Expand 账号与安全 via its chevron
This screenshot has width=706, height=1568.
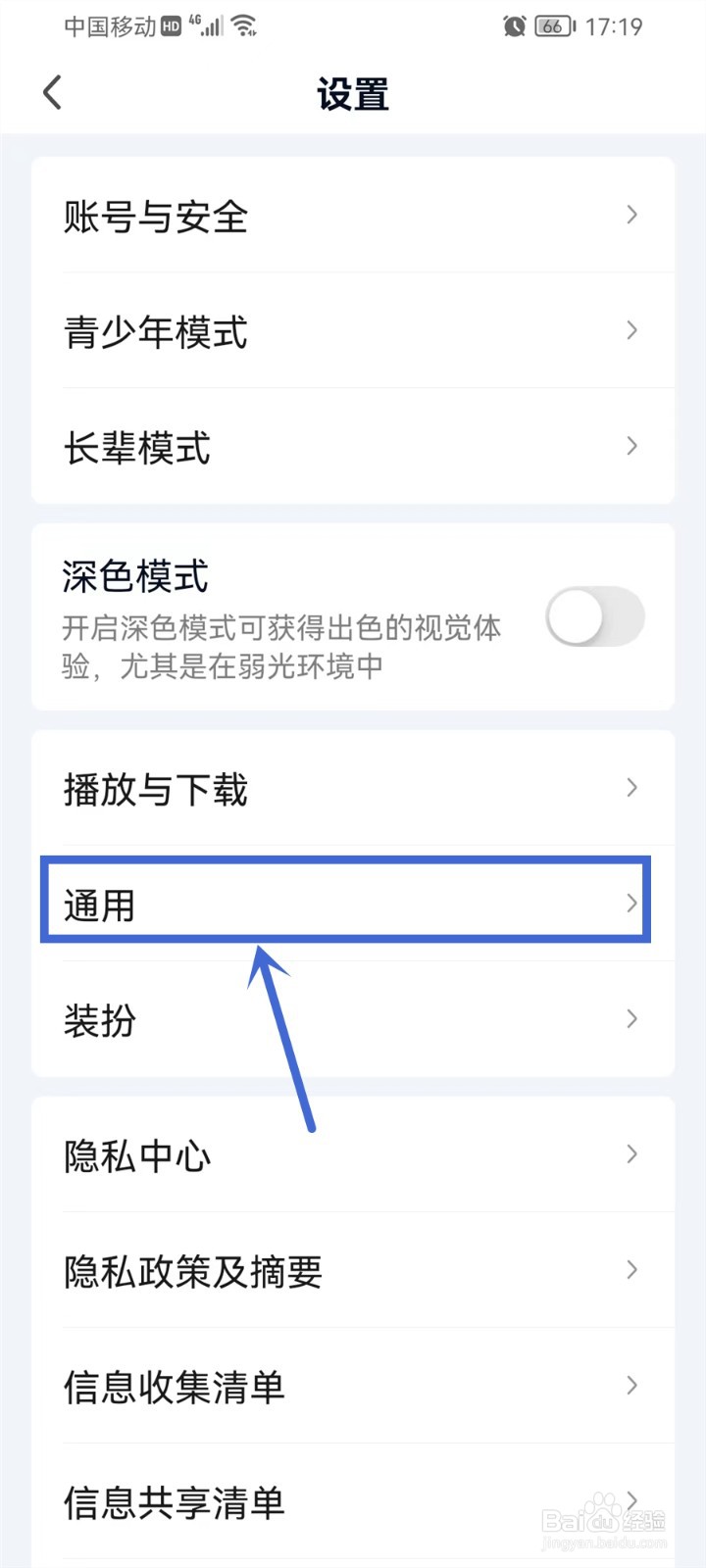(630, 215)
